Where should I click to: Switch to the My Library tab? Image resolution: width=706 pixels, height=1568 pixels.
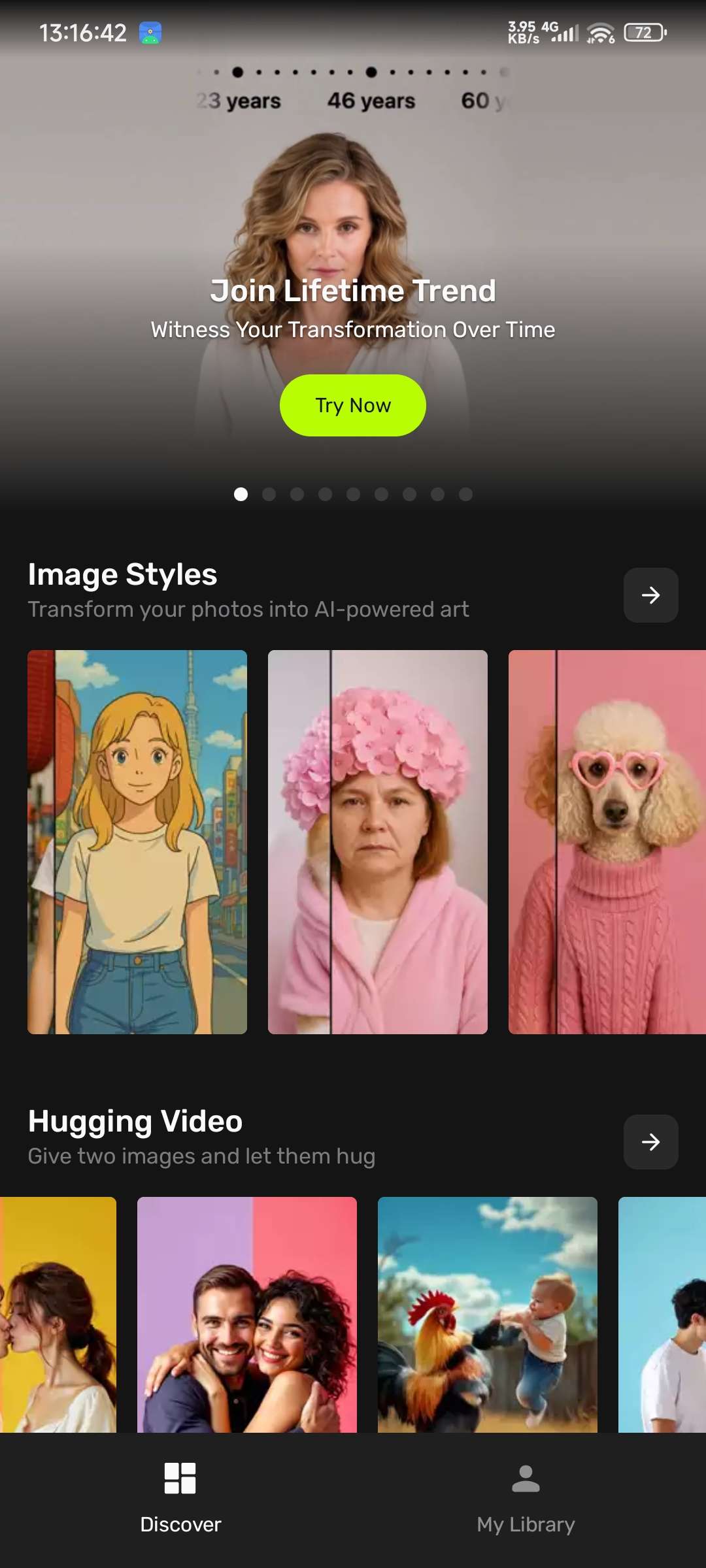526,1496
